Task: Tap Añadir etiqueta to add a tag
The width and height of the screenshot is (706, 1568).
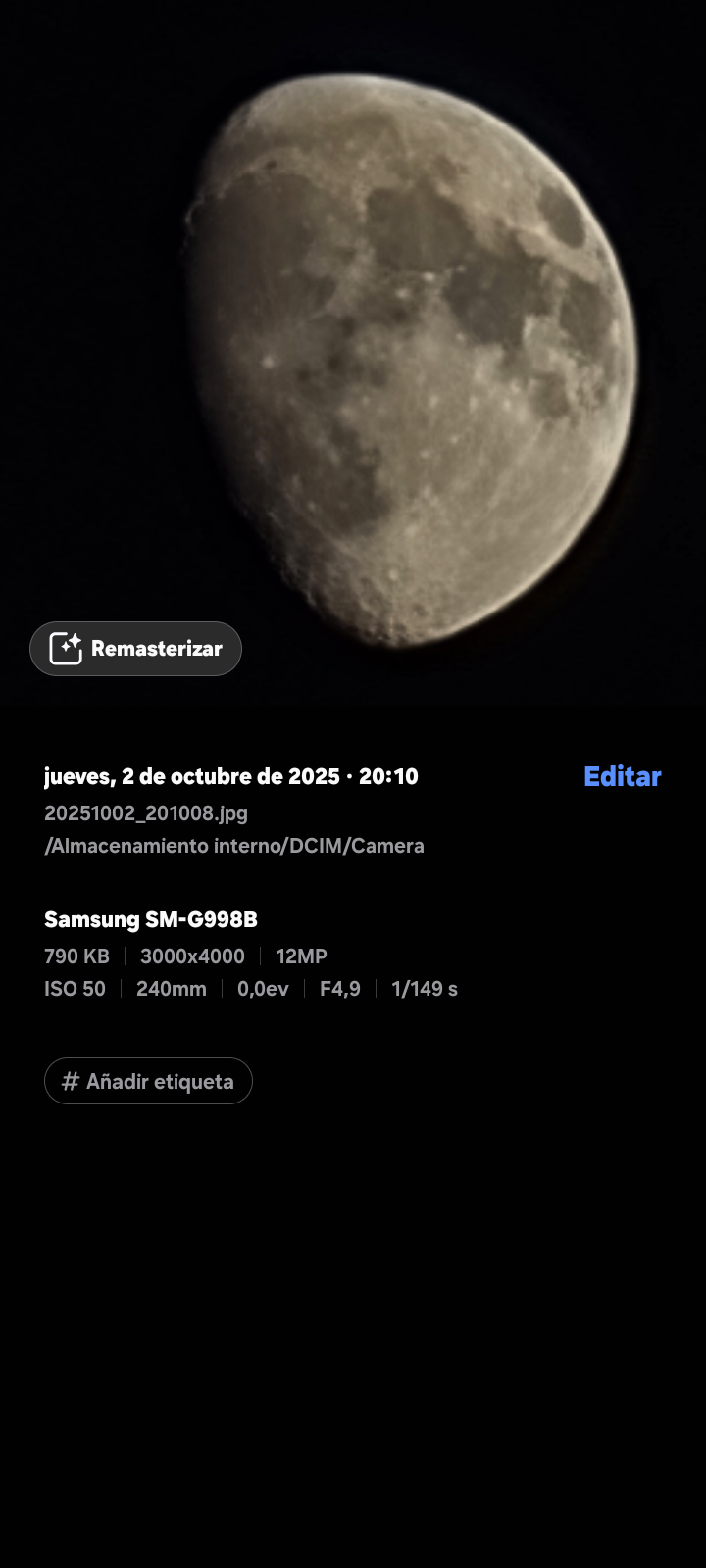Action: click(148, 1081)
